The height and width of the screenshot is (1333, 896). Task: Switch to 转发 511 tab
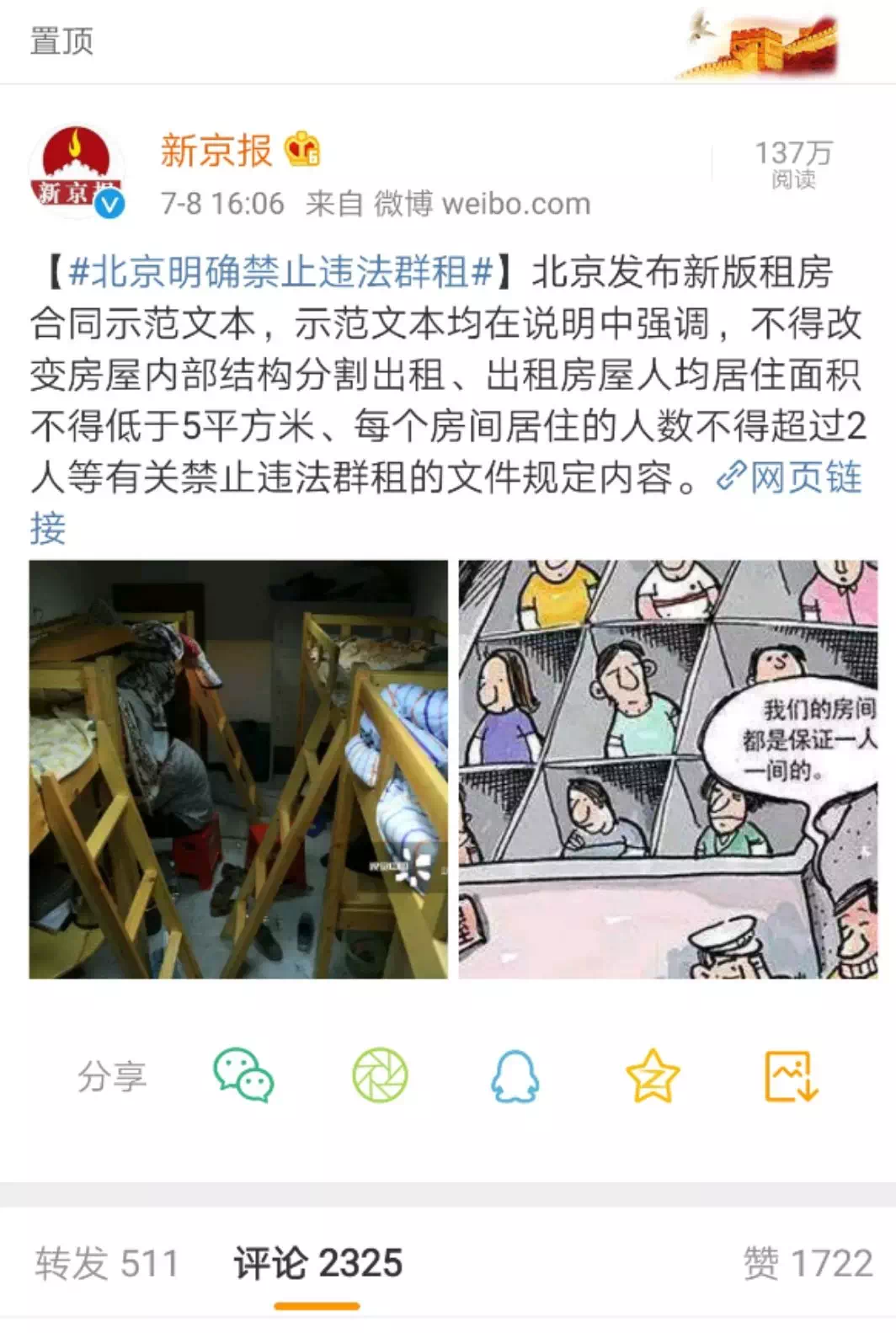pyautogui.click(x=107, y=1263)
